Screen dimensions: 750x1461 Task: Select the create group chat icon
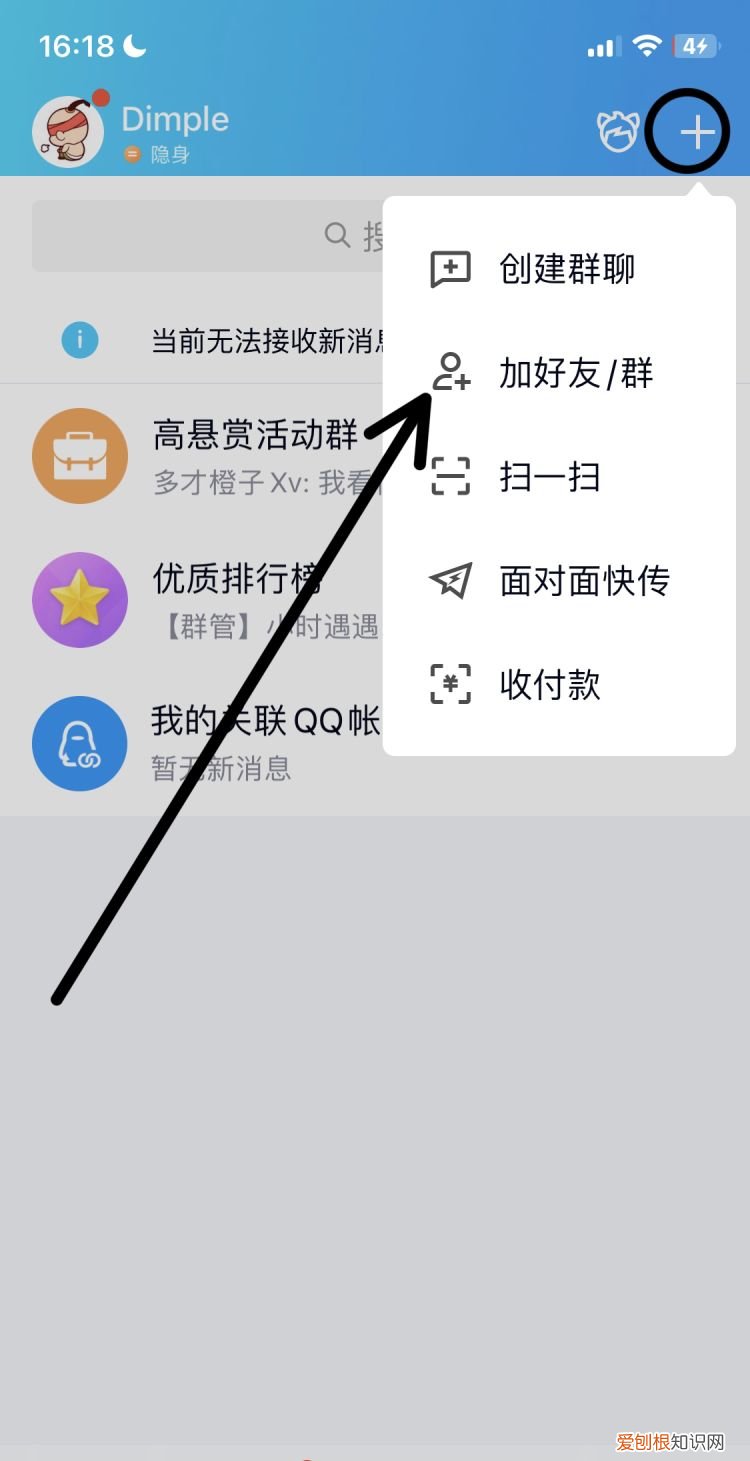451,269
